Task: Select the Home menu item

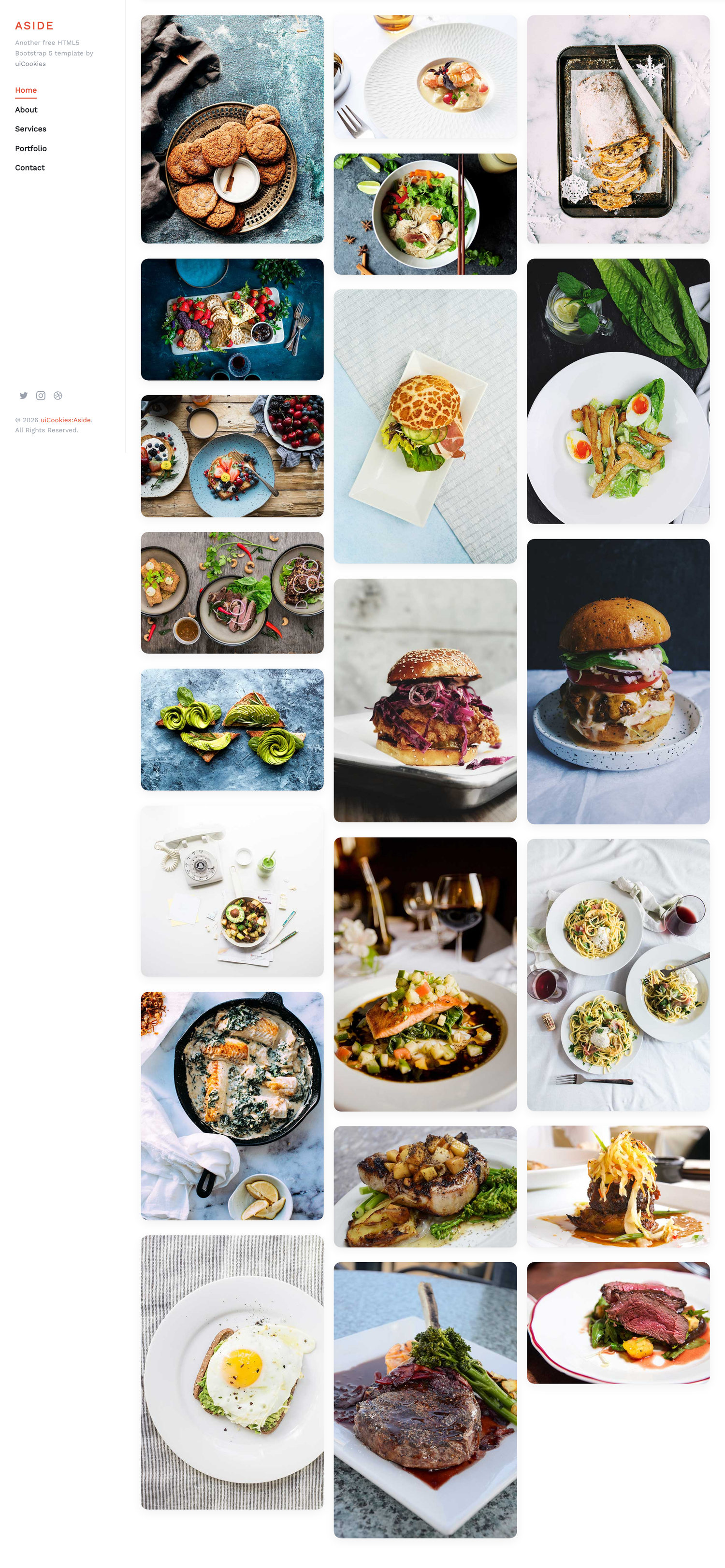Action: (x=26, y=90)
